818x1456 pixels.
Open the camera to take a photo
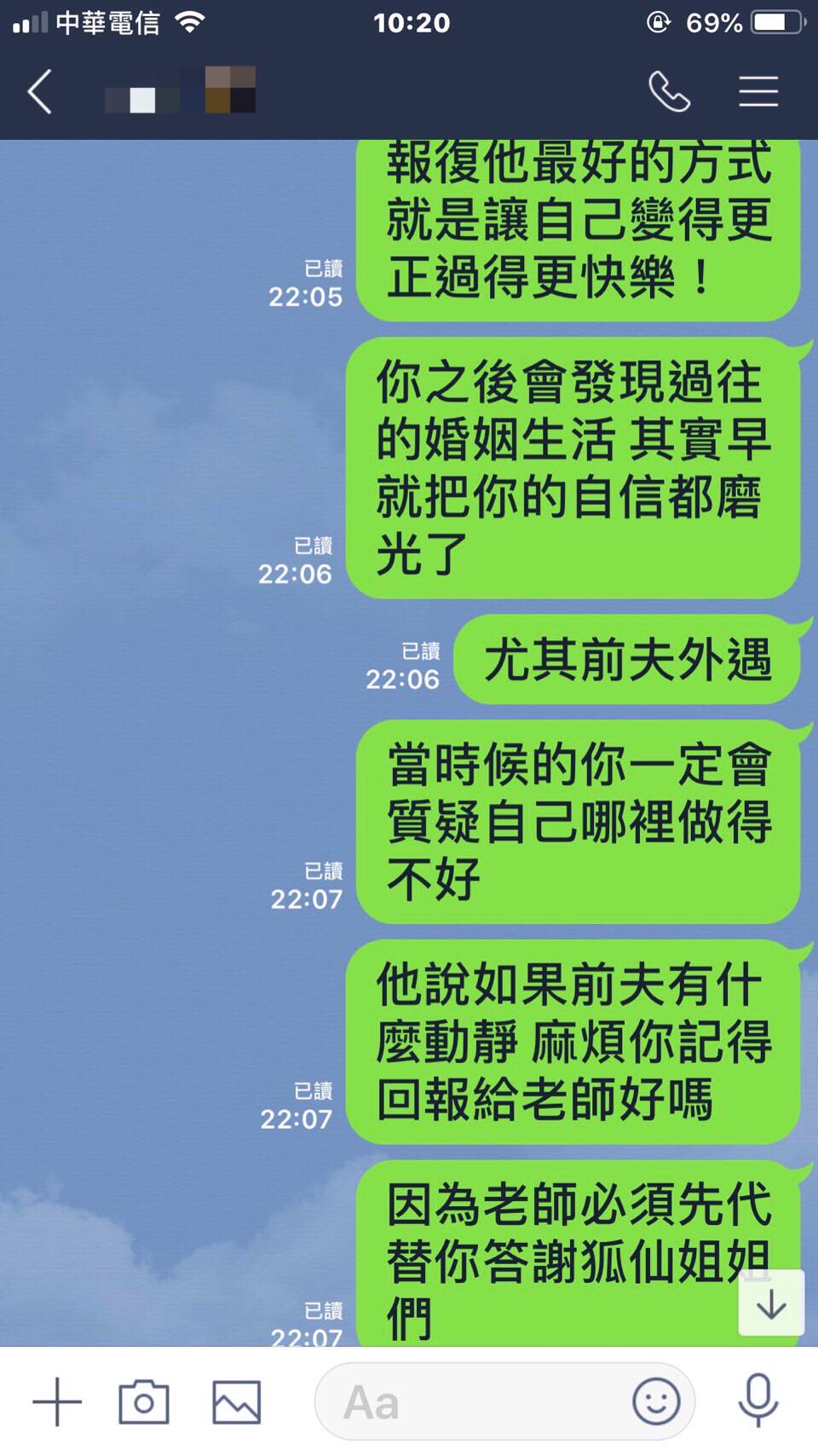pos(143,1401)
